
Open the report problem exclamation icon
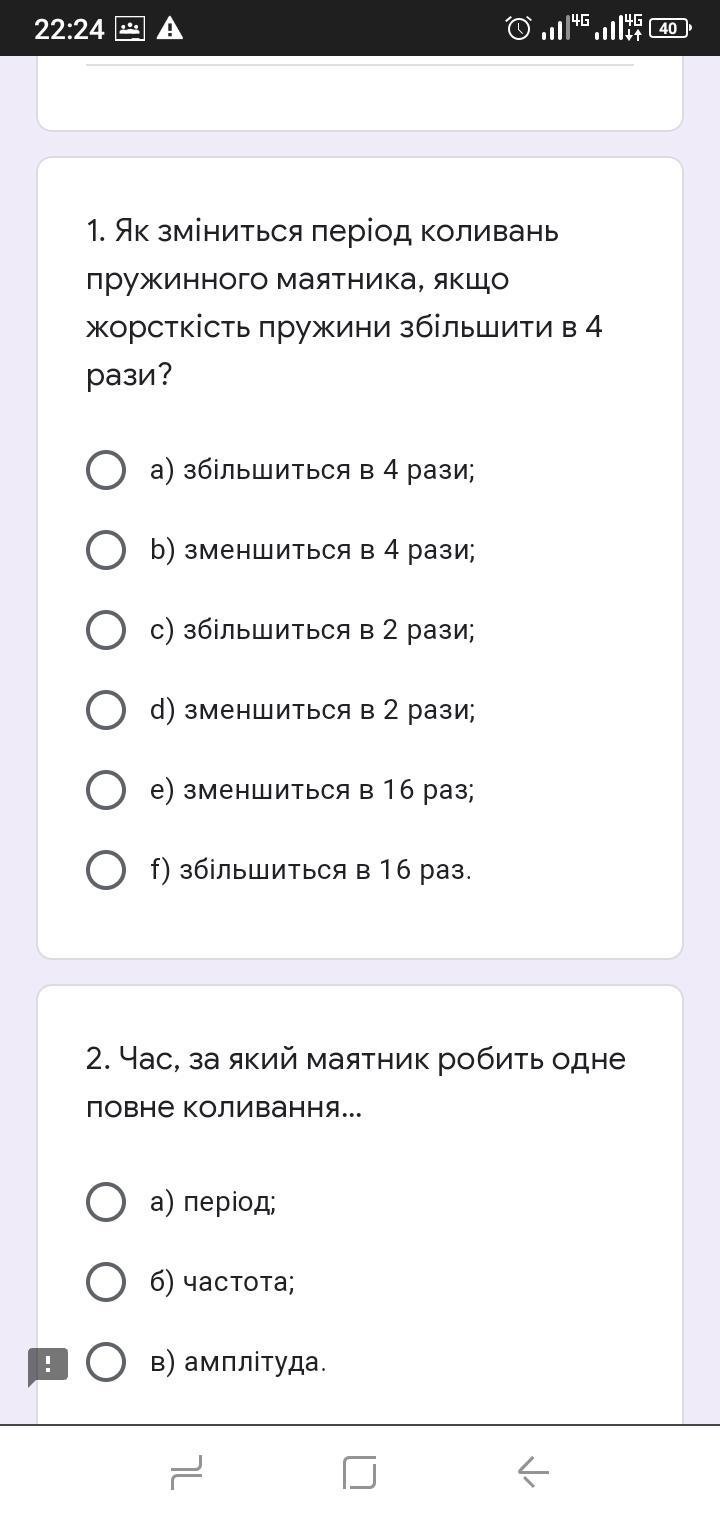coord(48,1366)
